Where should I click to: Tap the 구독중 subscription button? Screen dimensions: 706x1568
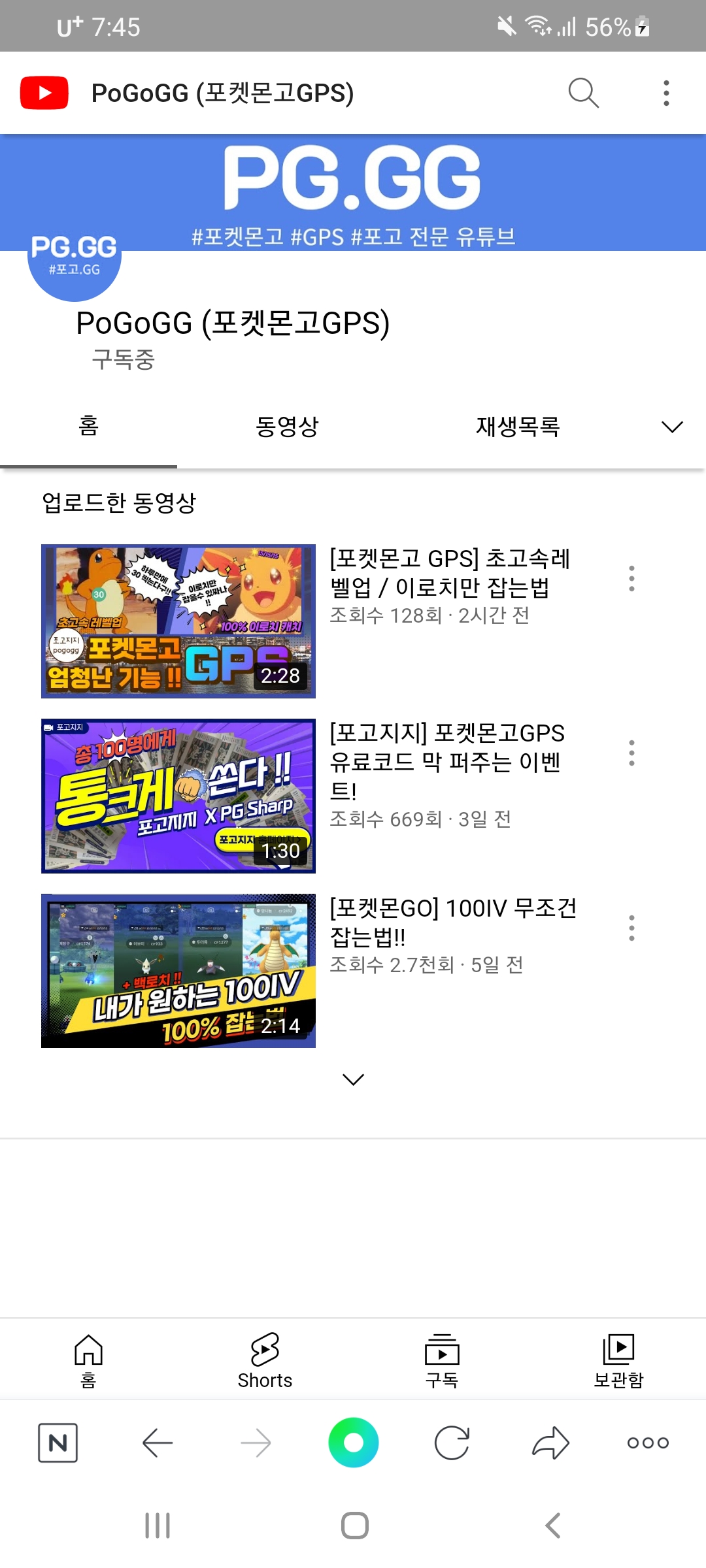123,359
